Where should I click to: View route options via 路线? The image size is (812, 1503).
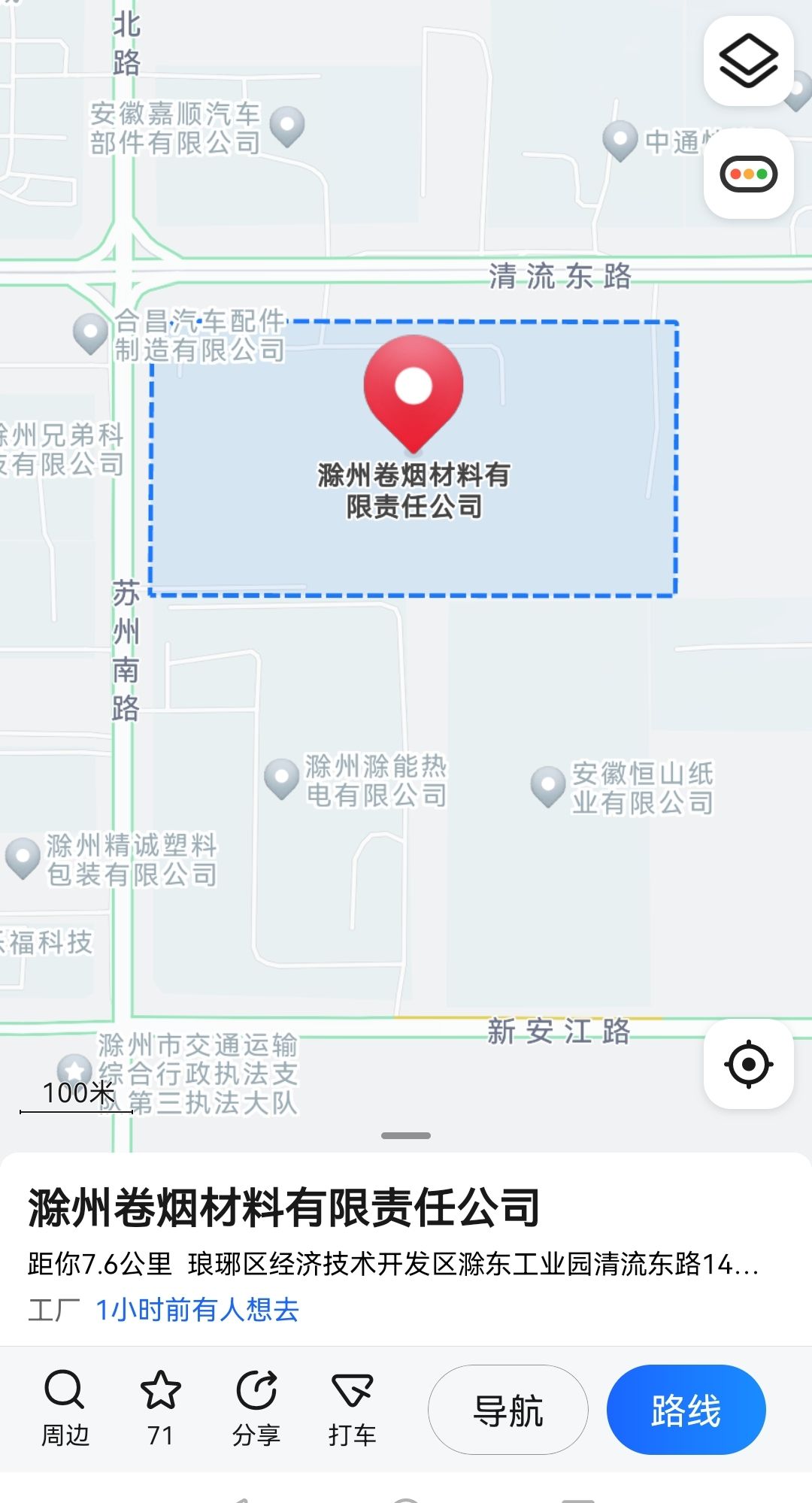click(686, 1410)
